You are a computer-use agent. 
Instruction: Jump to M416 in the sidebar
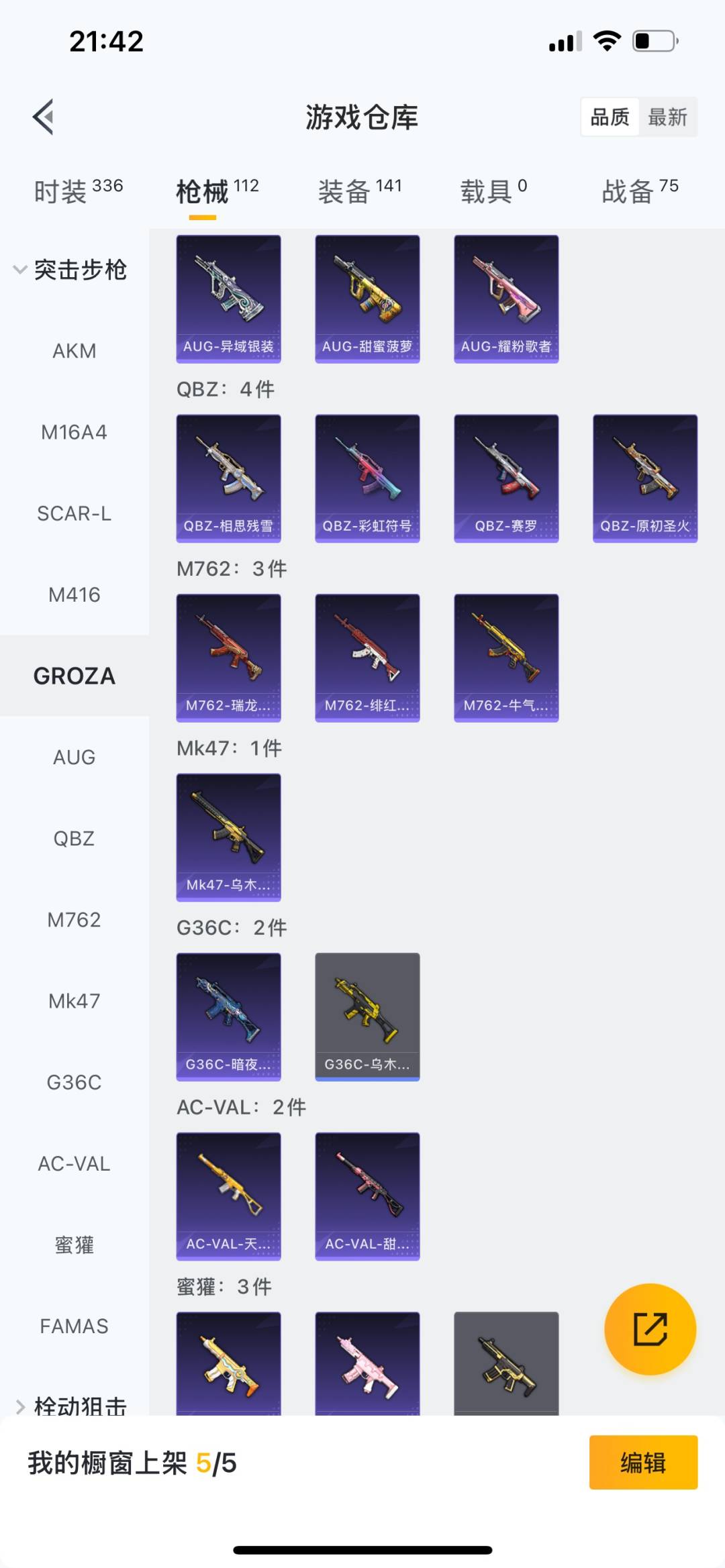[x=75, y=594]
